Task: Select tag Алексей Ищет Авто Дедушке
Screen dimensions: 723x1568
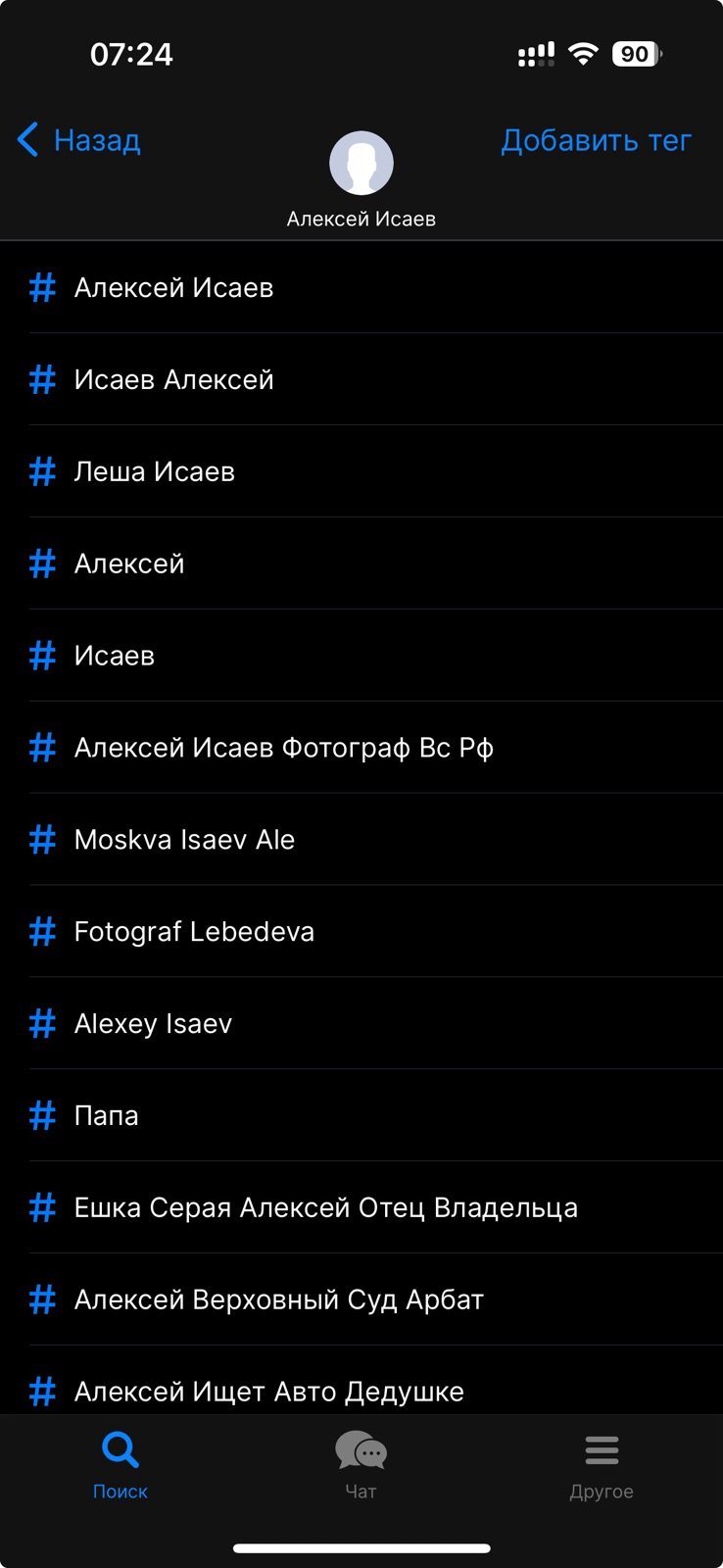Action: pyautogui.click(x=361, y=1381)
